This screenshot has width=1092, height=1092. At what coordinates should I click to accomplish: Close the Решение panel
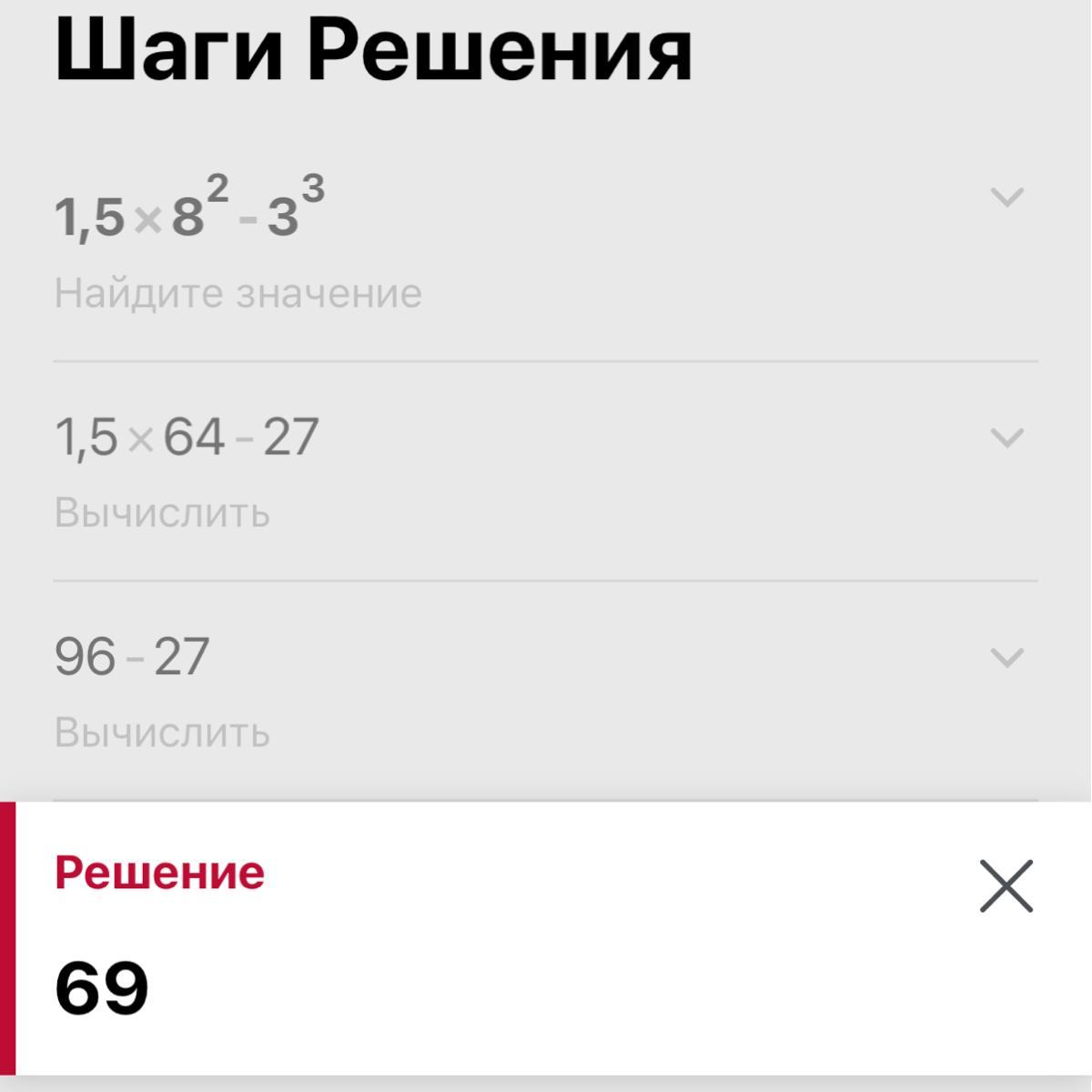(1006, 885)
